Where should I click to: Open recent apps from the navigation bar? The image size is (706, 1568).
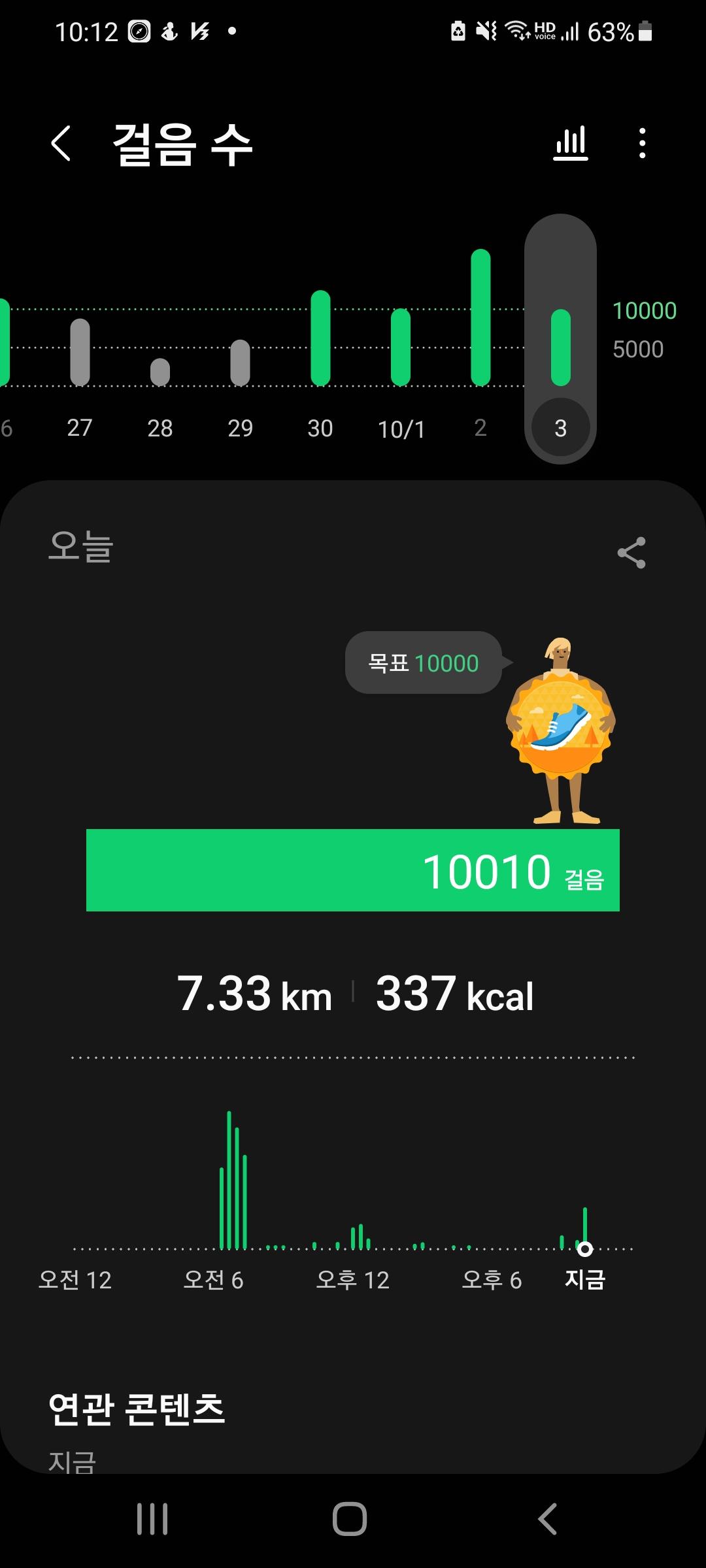152,1518
